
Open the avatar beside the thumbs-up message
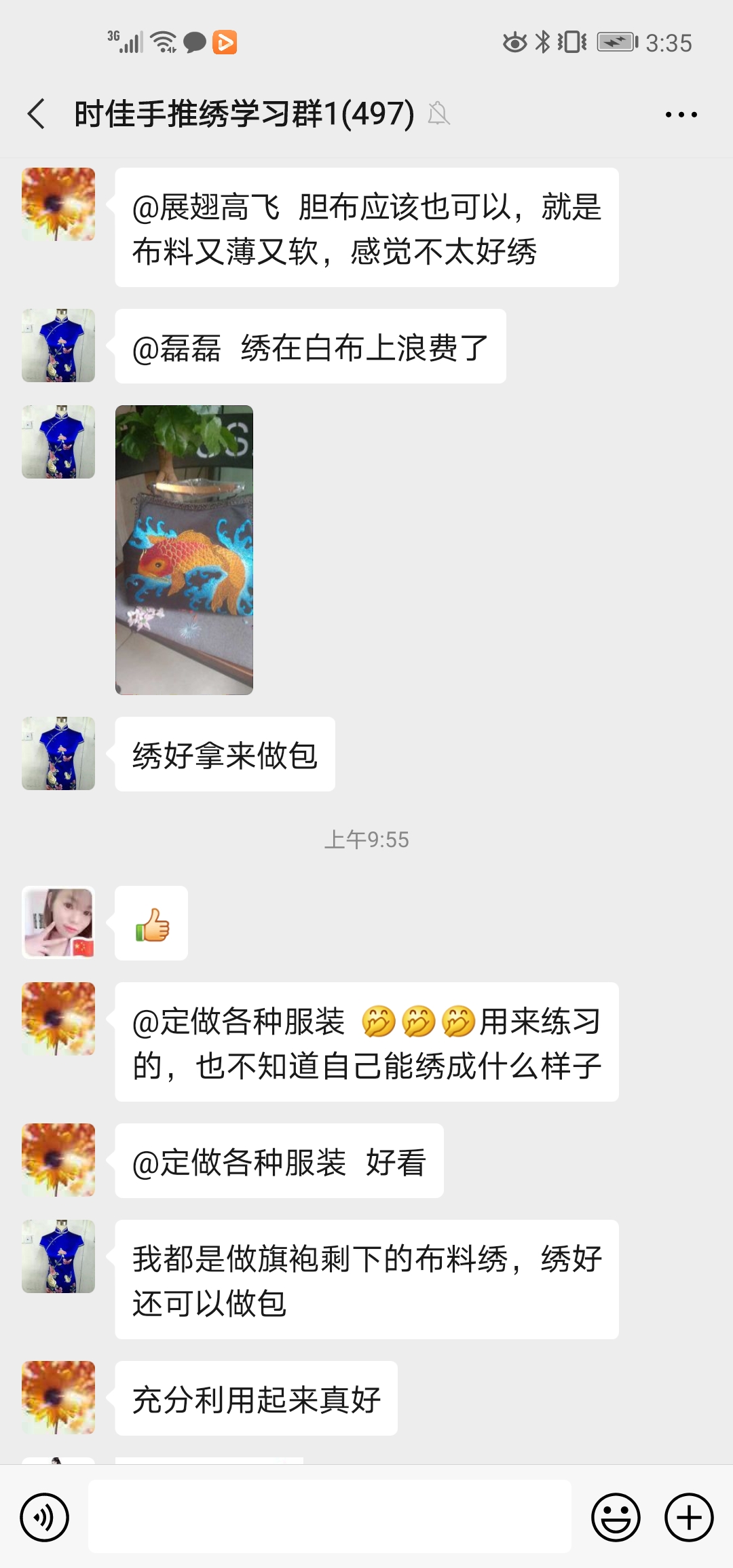58,922
